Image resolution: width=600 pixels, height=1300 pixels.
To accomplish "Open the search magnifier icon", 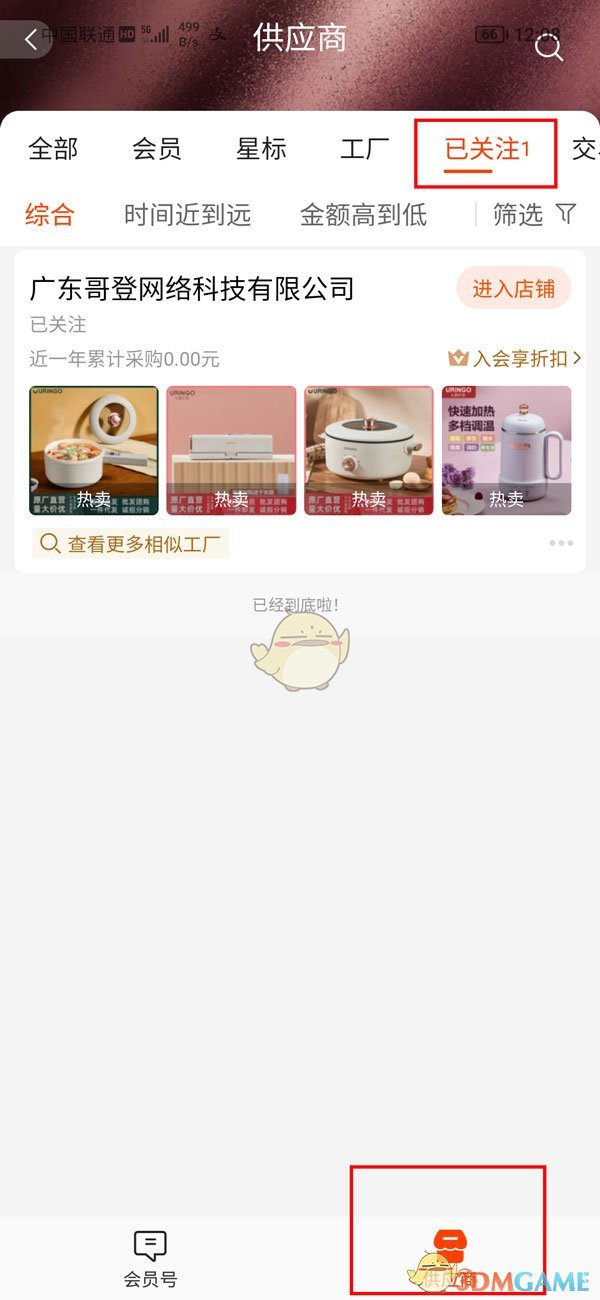I will tap(549, 47).
